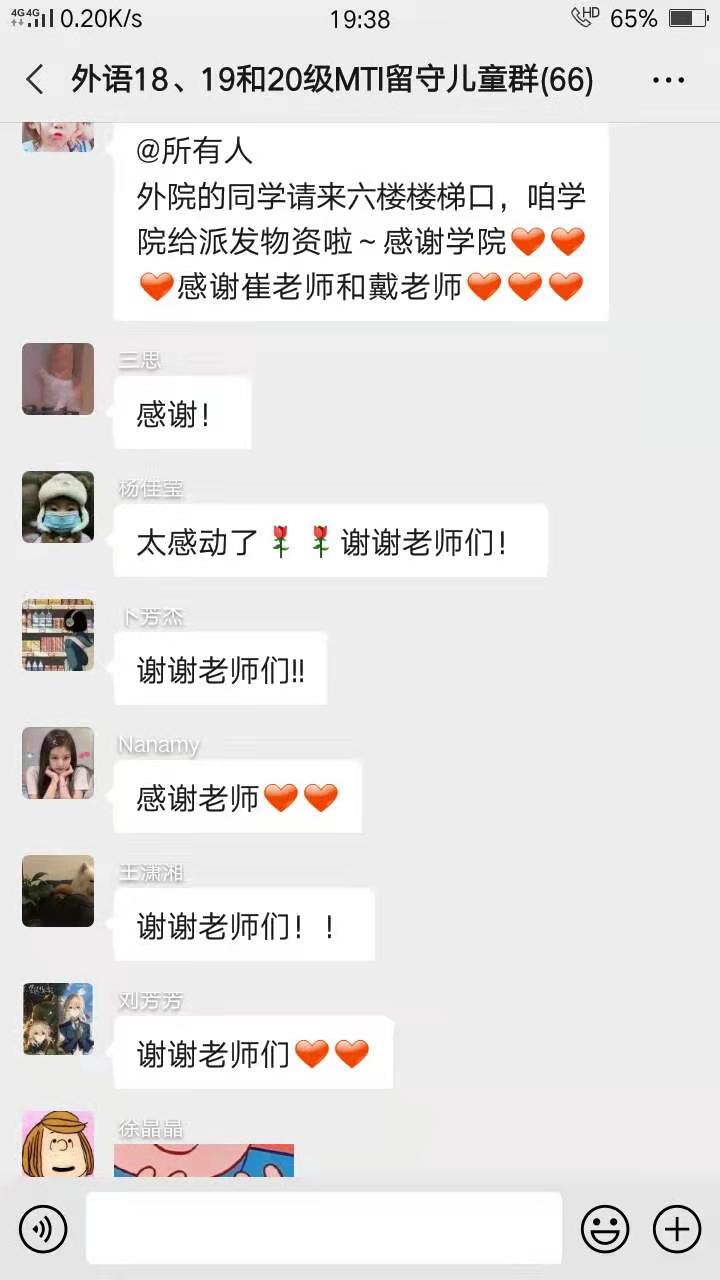Switch to voice message input
The width and height of the screenshot is (720, 1280).
click(x=43, y=1228)
